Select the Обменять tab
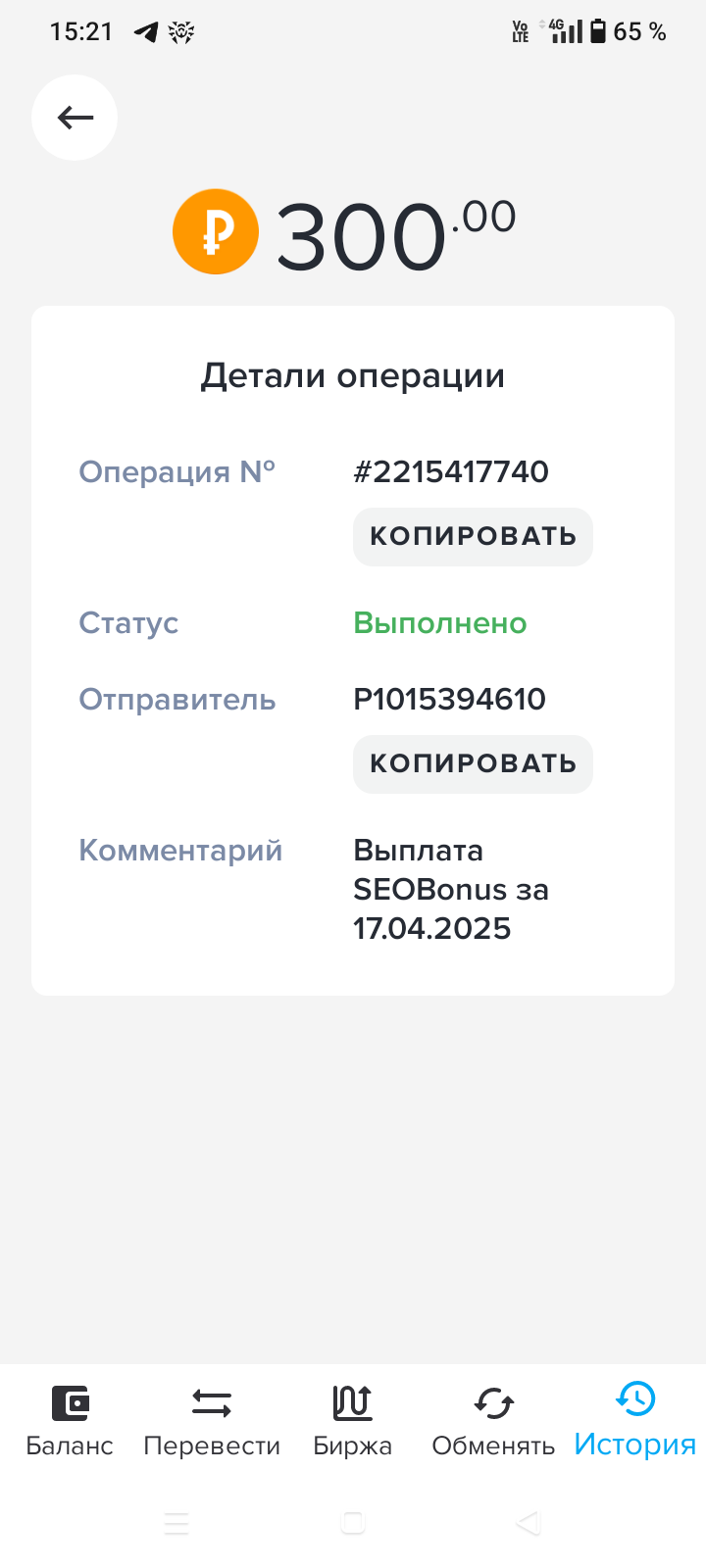706x1568 pixels. click(x=493, y=1421)
